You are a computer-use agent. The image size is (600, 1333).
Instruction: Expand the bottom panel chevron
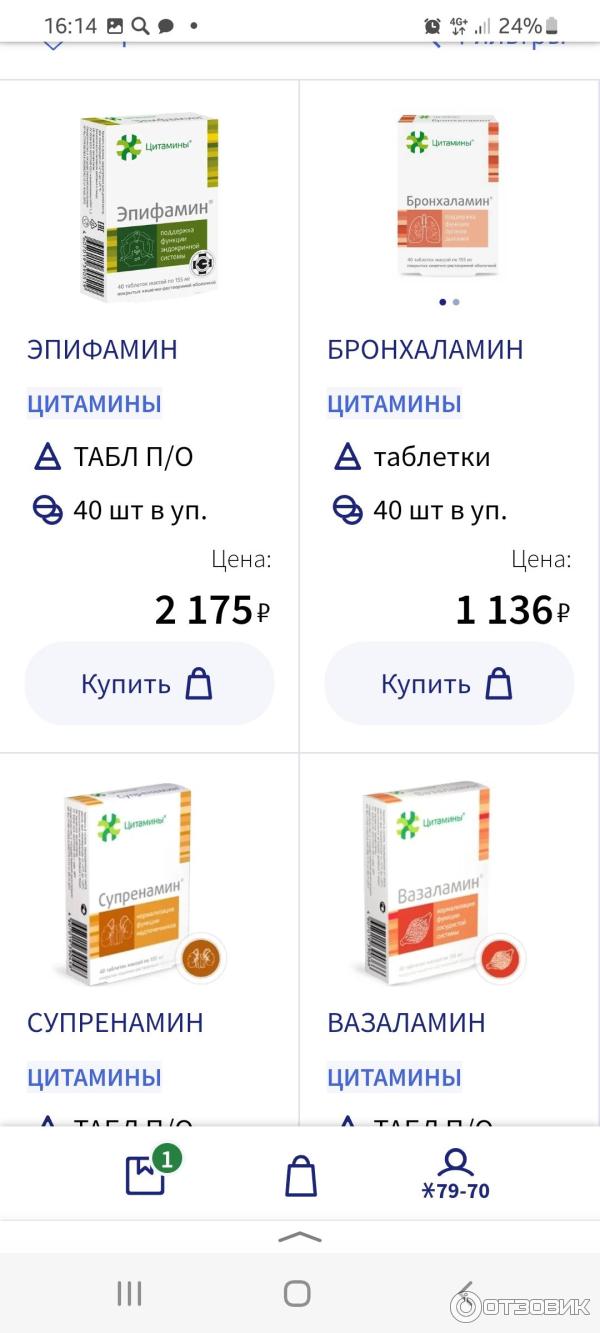[300, 1238]
